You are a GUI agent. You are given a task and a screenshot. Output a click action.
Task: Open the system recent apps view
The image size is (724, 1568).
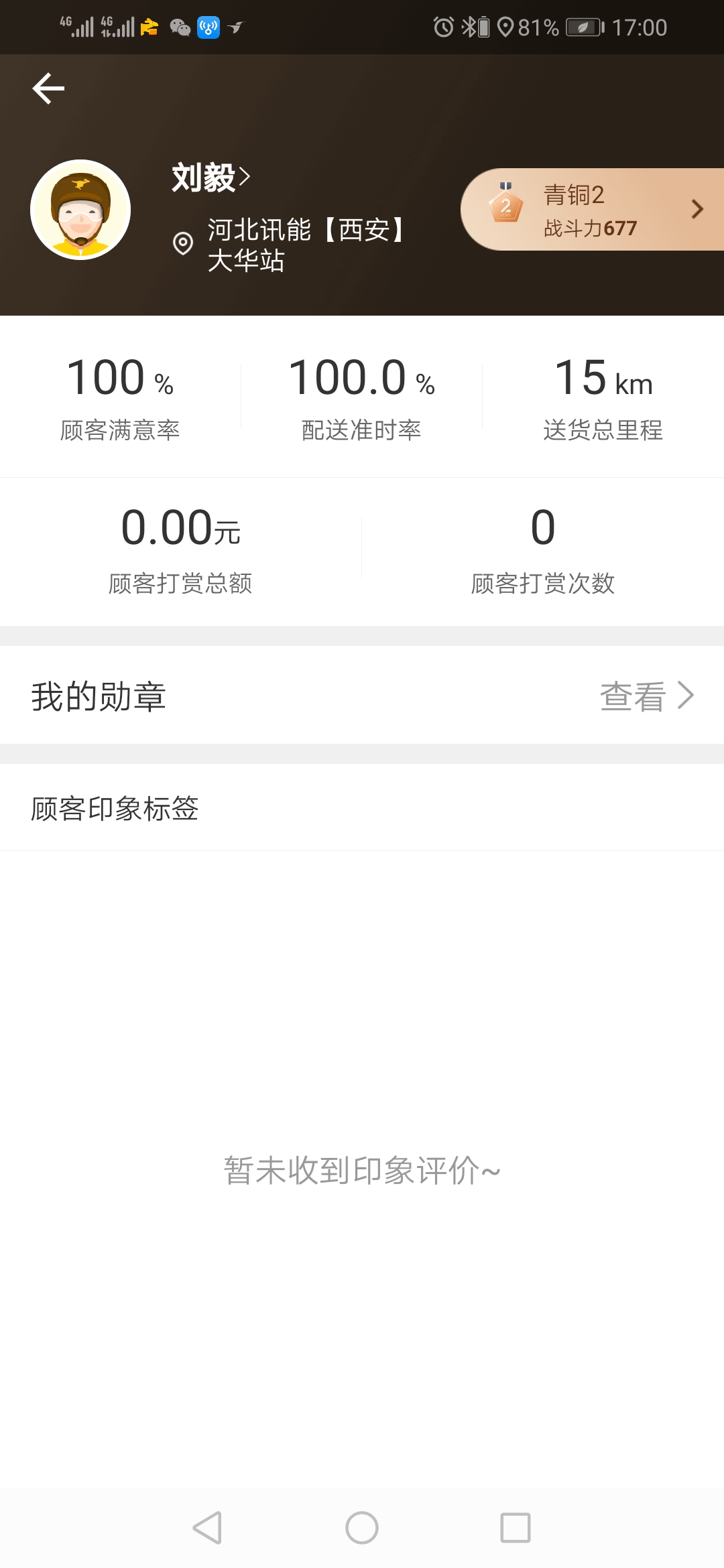pos(516,1528)
